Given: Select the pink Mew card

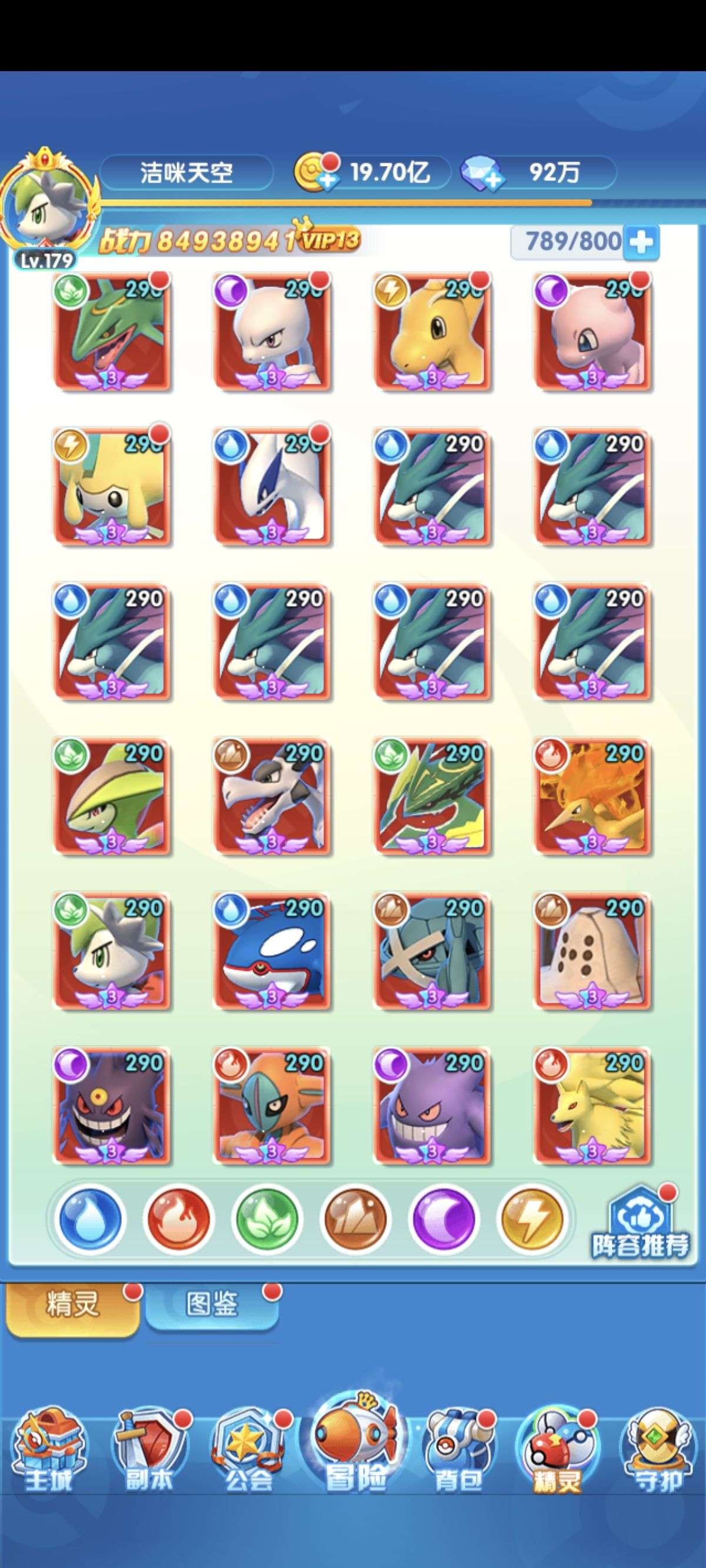Looking at the screenshot, I should pyautogui.click(x=592, y=332).
